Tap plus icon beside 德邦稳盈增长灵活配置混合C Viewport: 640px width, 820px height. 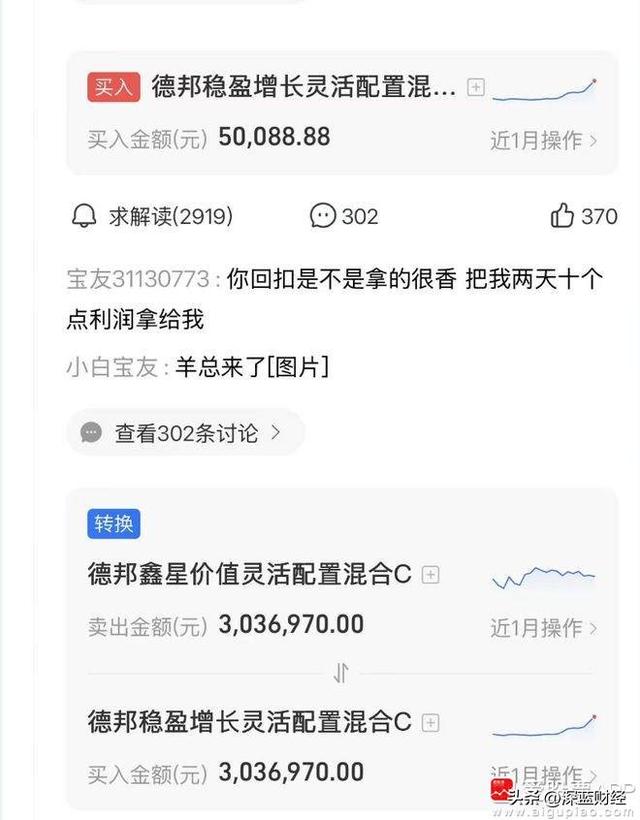click(430, 722)
